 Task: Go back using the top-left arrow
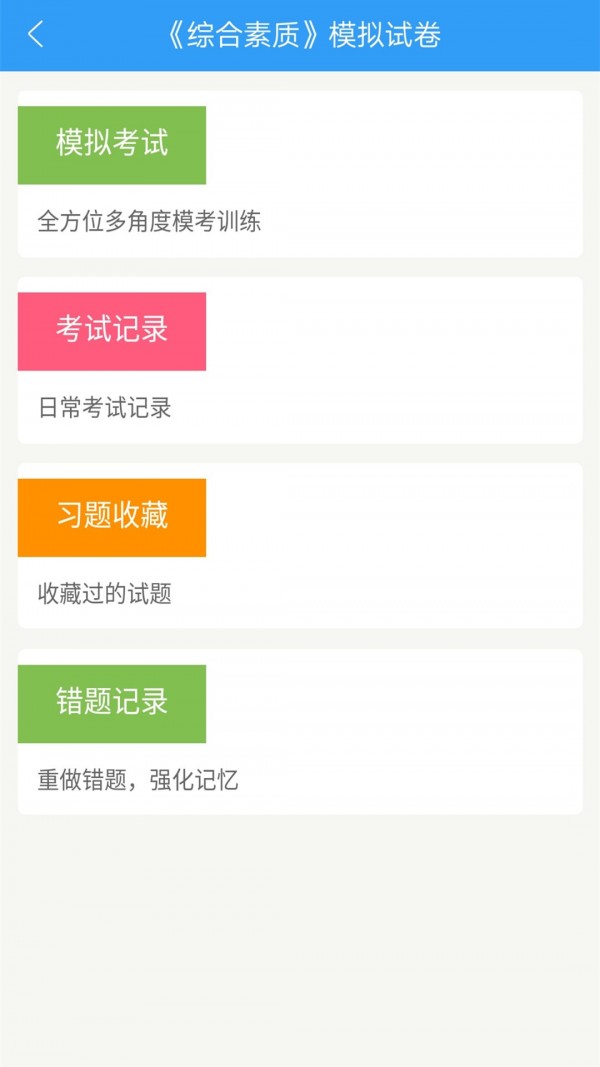35,35
